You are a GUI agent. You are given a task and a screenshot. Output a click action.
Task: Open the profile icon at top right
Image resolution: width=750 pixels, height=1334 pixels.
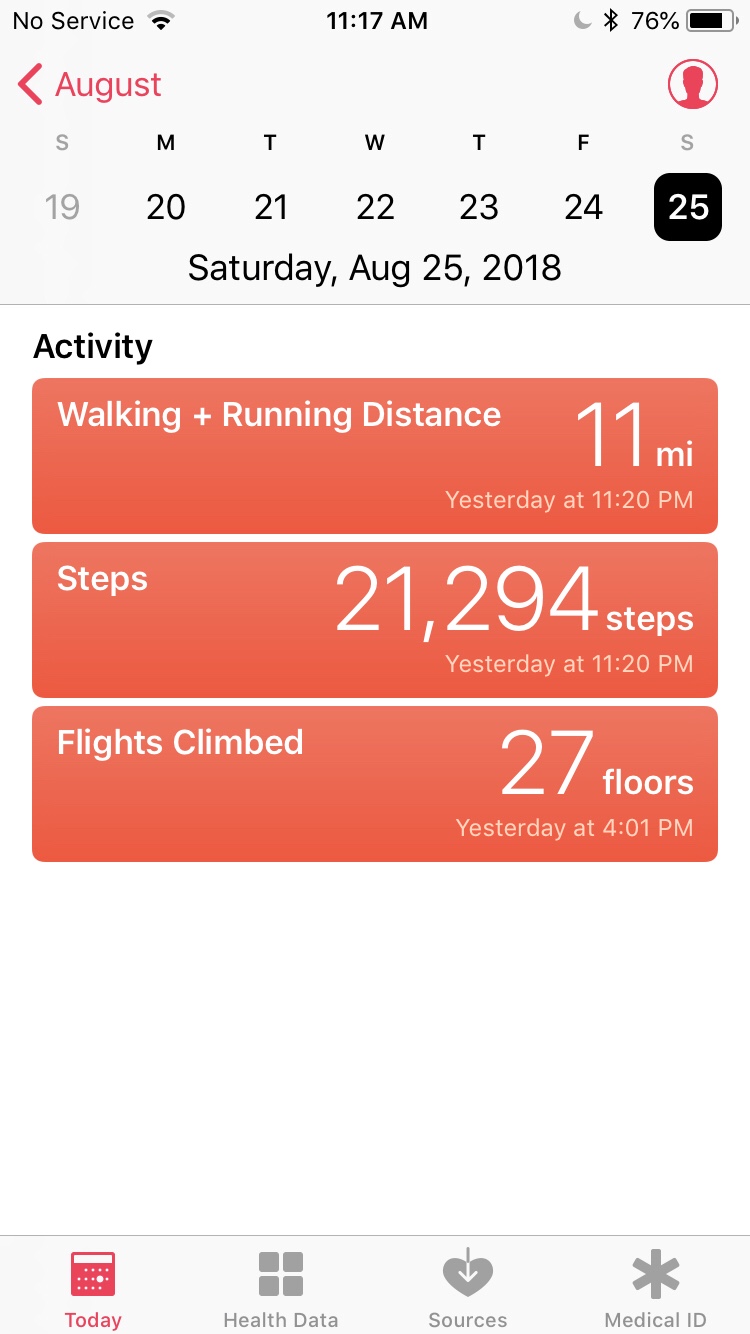pyautogui.click(x=693, y=84)
